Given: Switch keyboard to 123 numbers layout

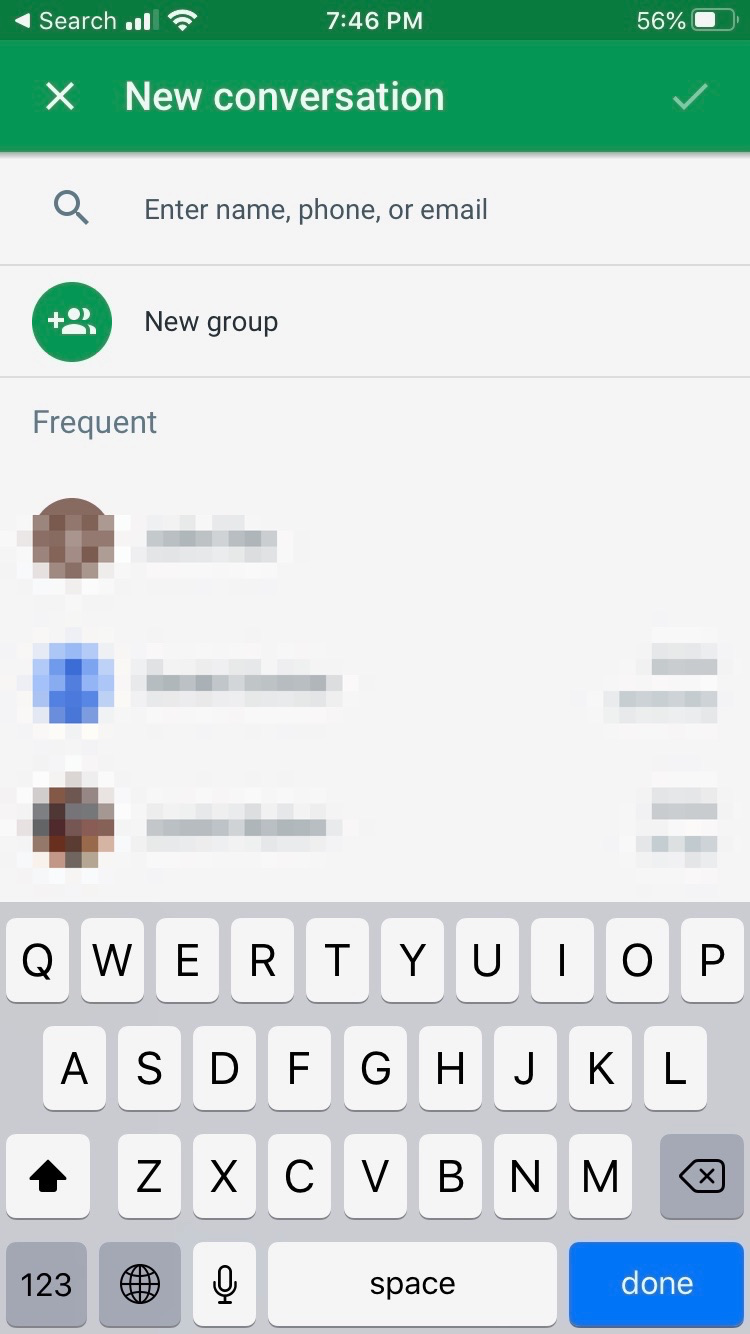Looking at the screenshot, I should [46, 1283].
